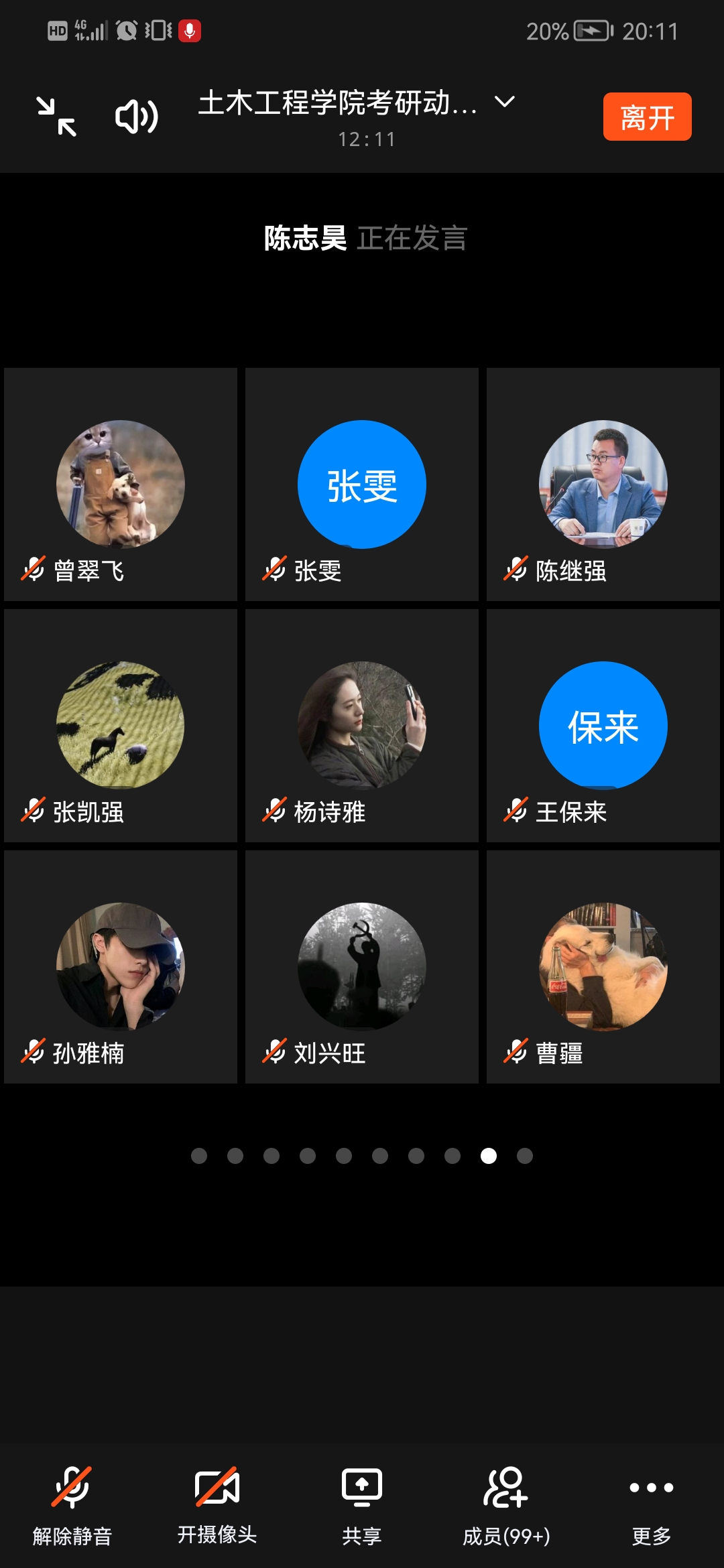Toggle the speaker audio output

(137, 117)
